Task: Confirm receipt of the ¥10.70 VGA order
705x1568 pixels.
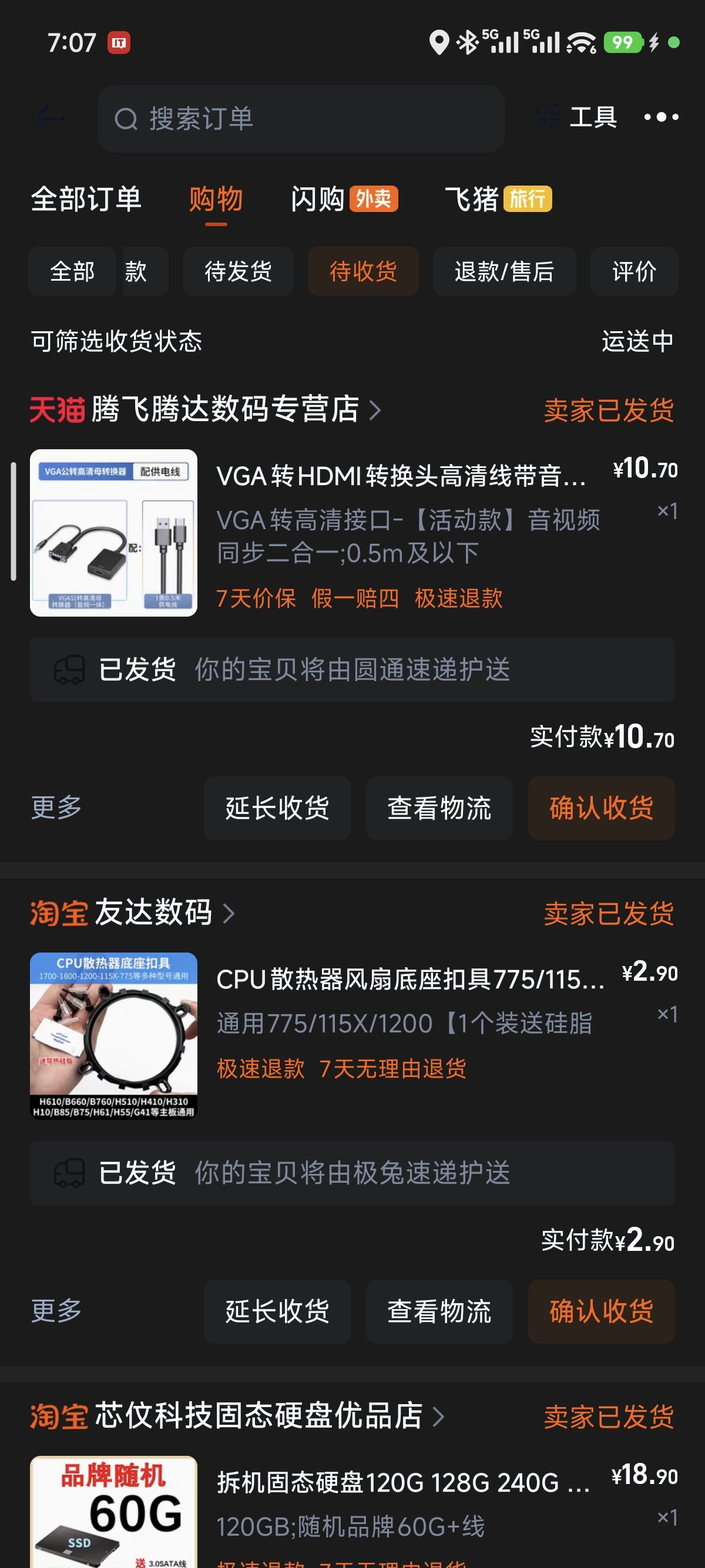Action: click(x=601, y=808)
